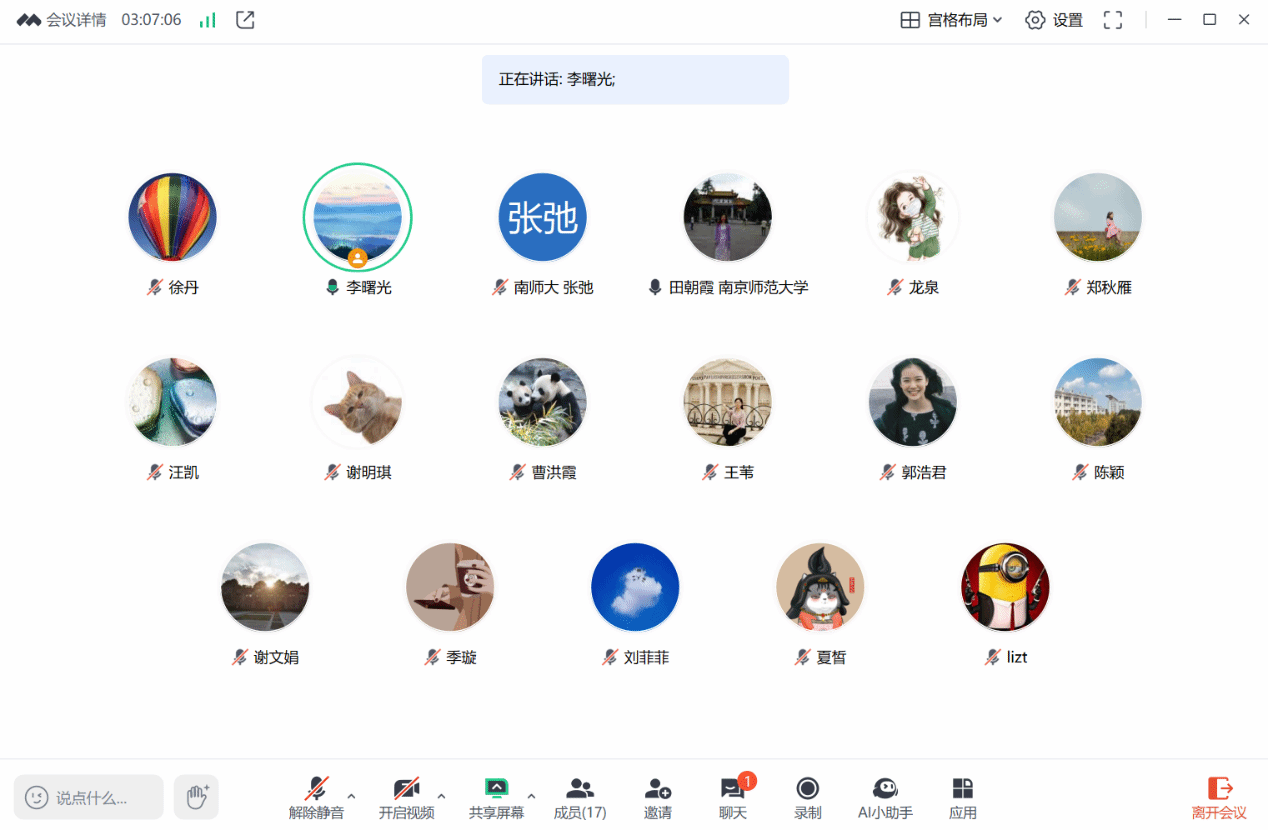
Task: Open the 应用 apps panel
Action: click(962, 797)
